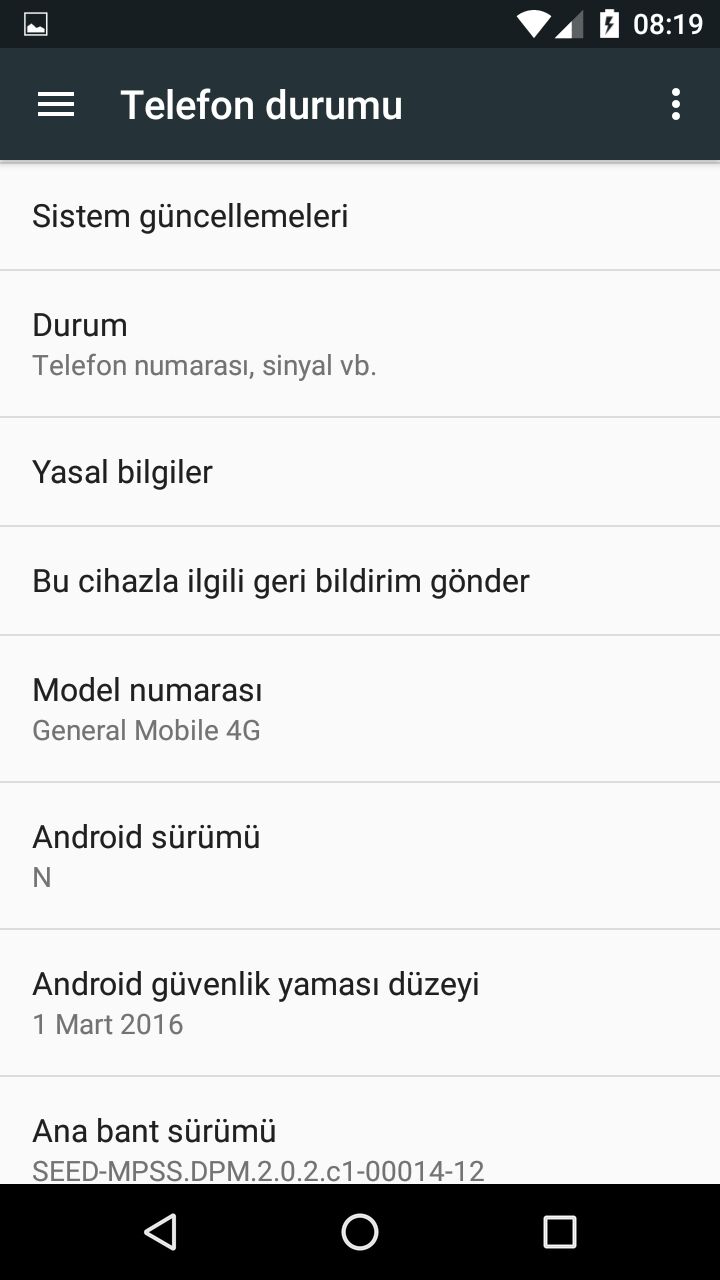
Task: Open the Durum row
Action: click(x=360, y=344)
